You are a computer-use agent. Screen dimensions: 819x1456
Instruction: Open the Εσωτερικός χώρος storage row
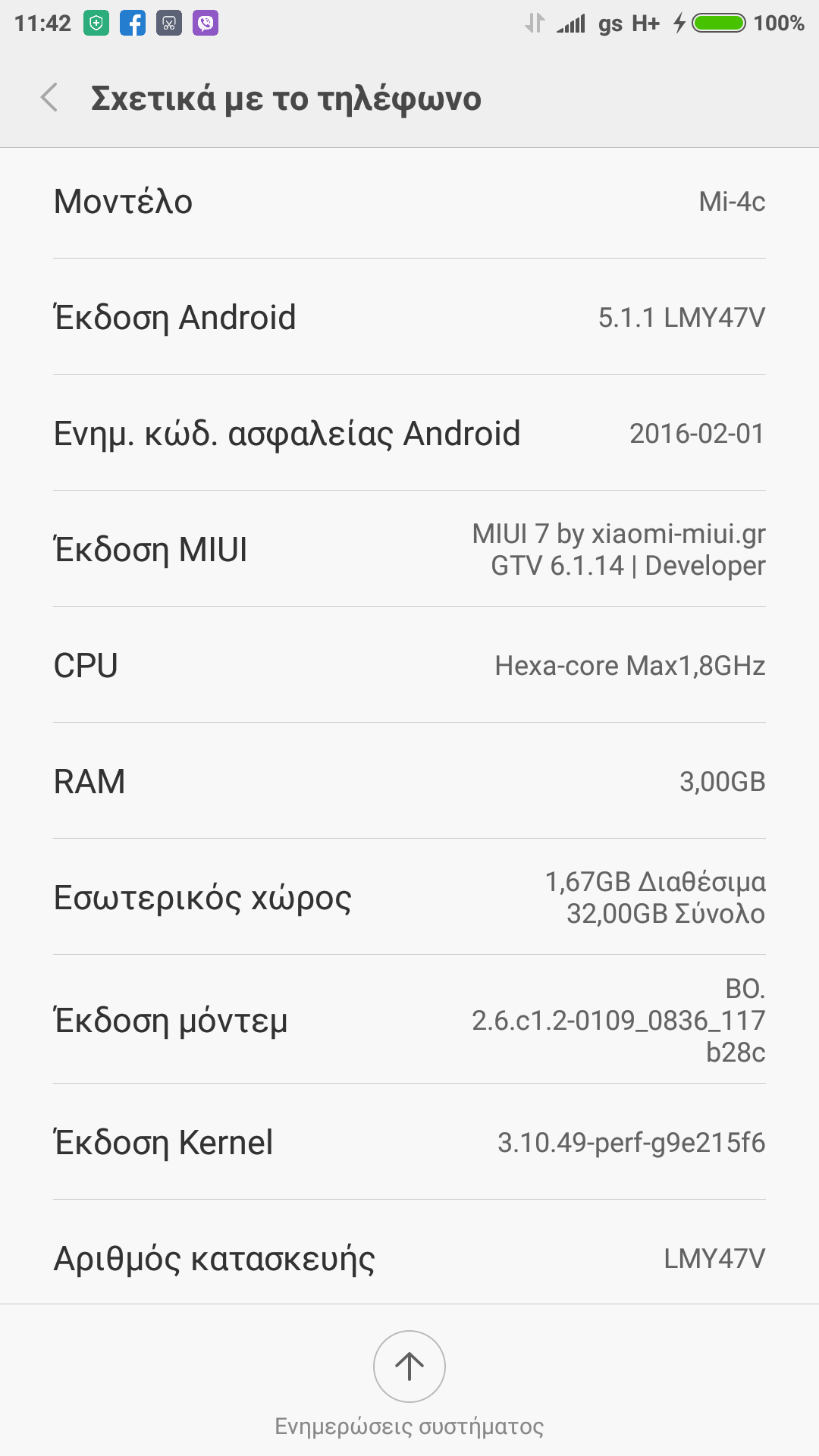(x=409, y=897)
